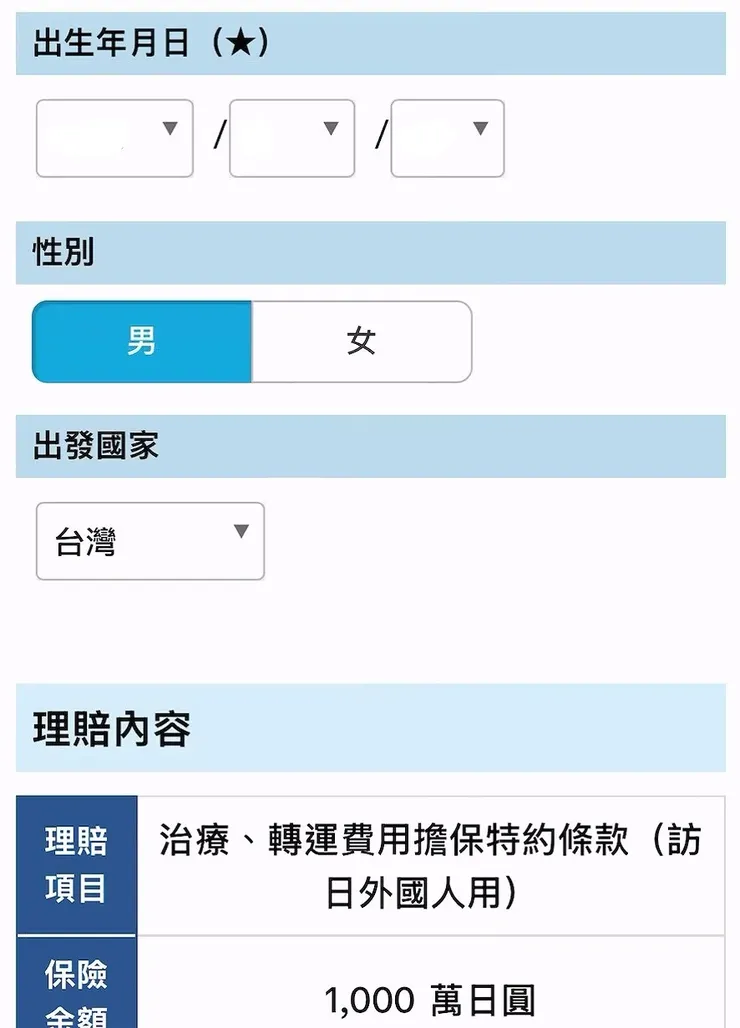Click the birth day dropdown arrow icon
The image size is (740, 1028).
click(x=478, y=128)
